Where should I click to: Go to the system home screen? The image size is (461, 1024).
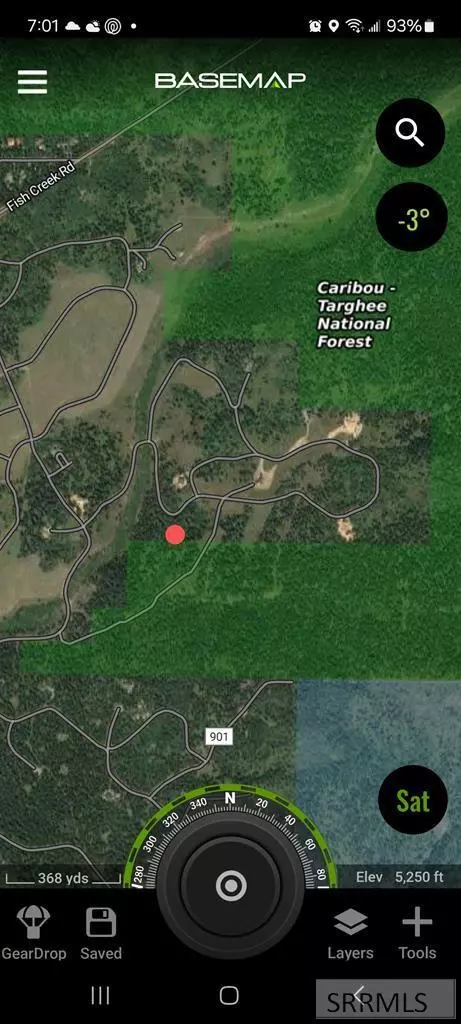(229, 995)
